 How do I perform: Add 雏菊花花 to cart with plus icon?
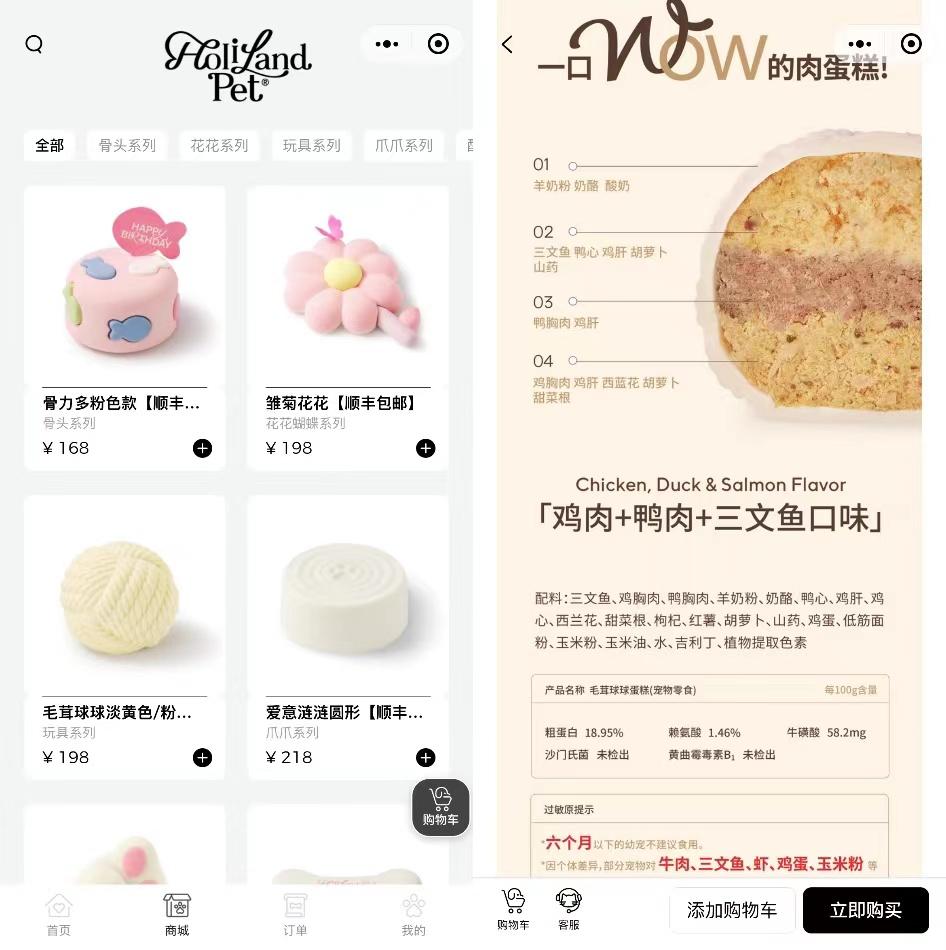[x=426, y=448]
